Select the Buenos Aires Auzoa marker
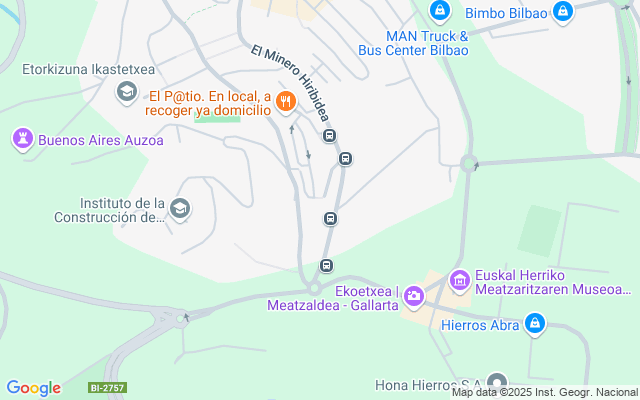640x400 pixels. [x=23, y=139]
